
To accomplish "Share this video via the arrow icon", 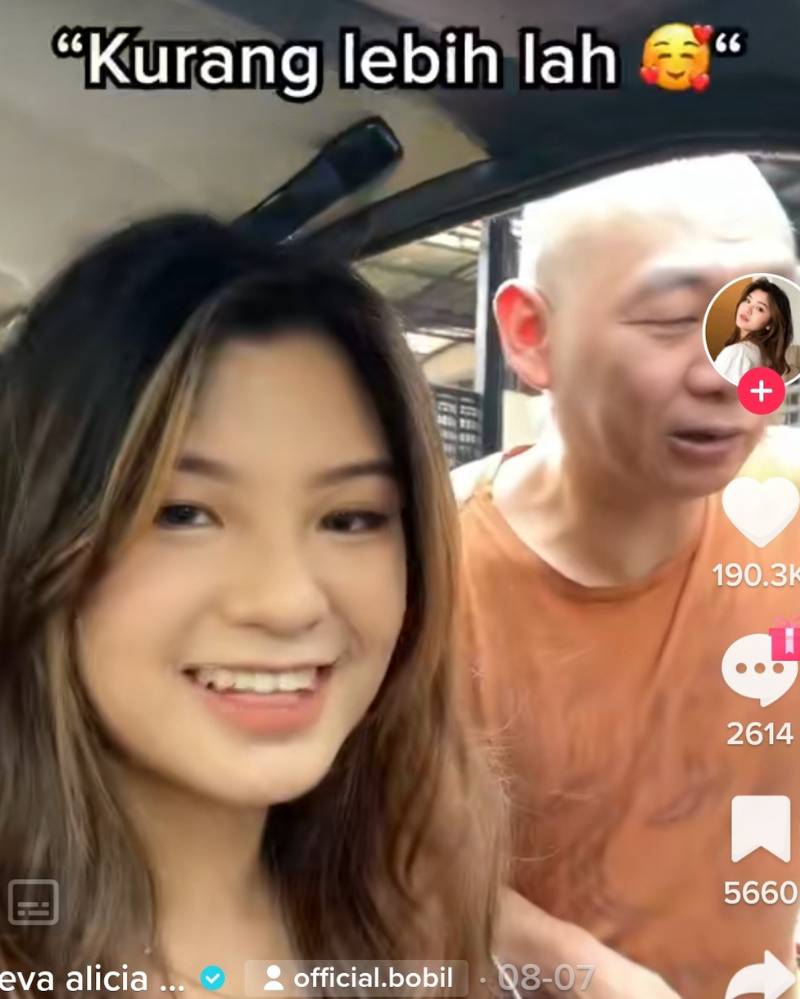I will point(762,976).
